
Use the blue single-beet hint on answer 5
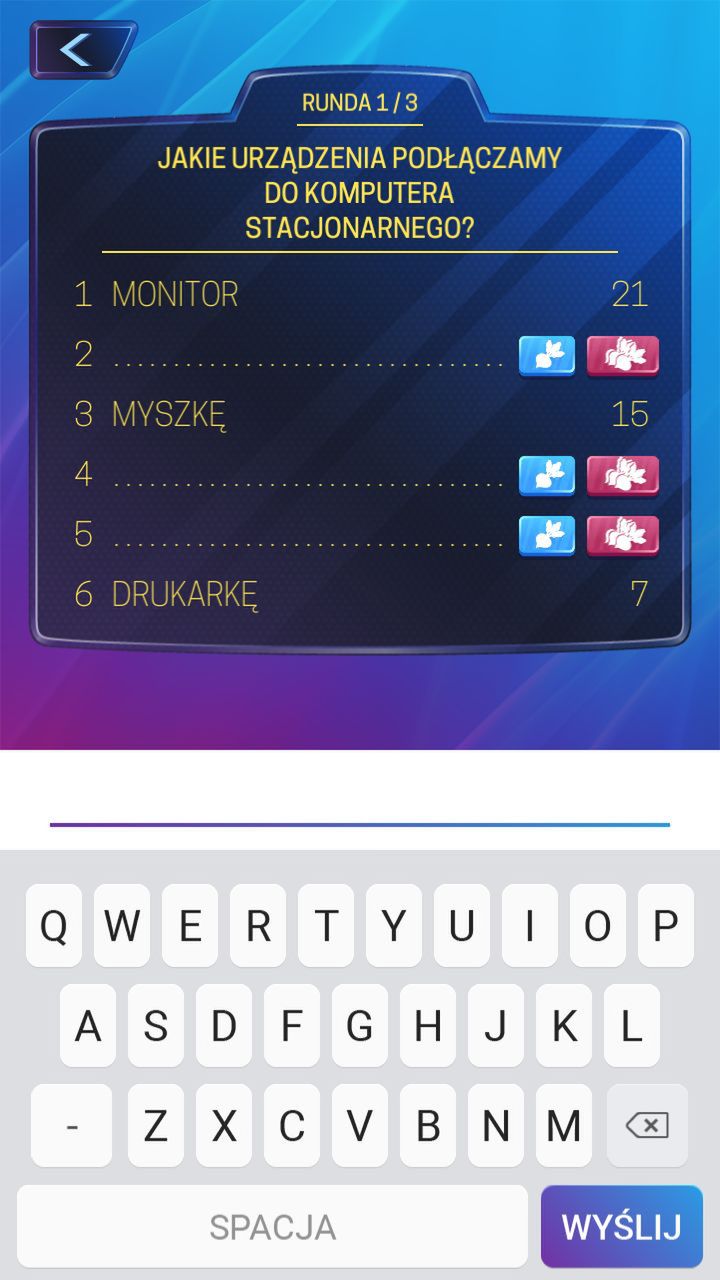547,536
